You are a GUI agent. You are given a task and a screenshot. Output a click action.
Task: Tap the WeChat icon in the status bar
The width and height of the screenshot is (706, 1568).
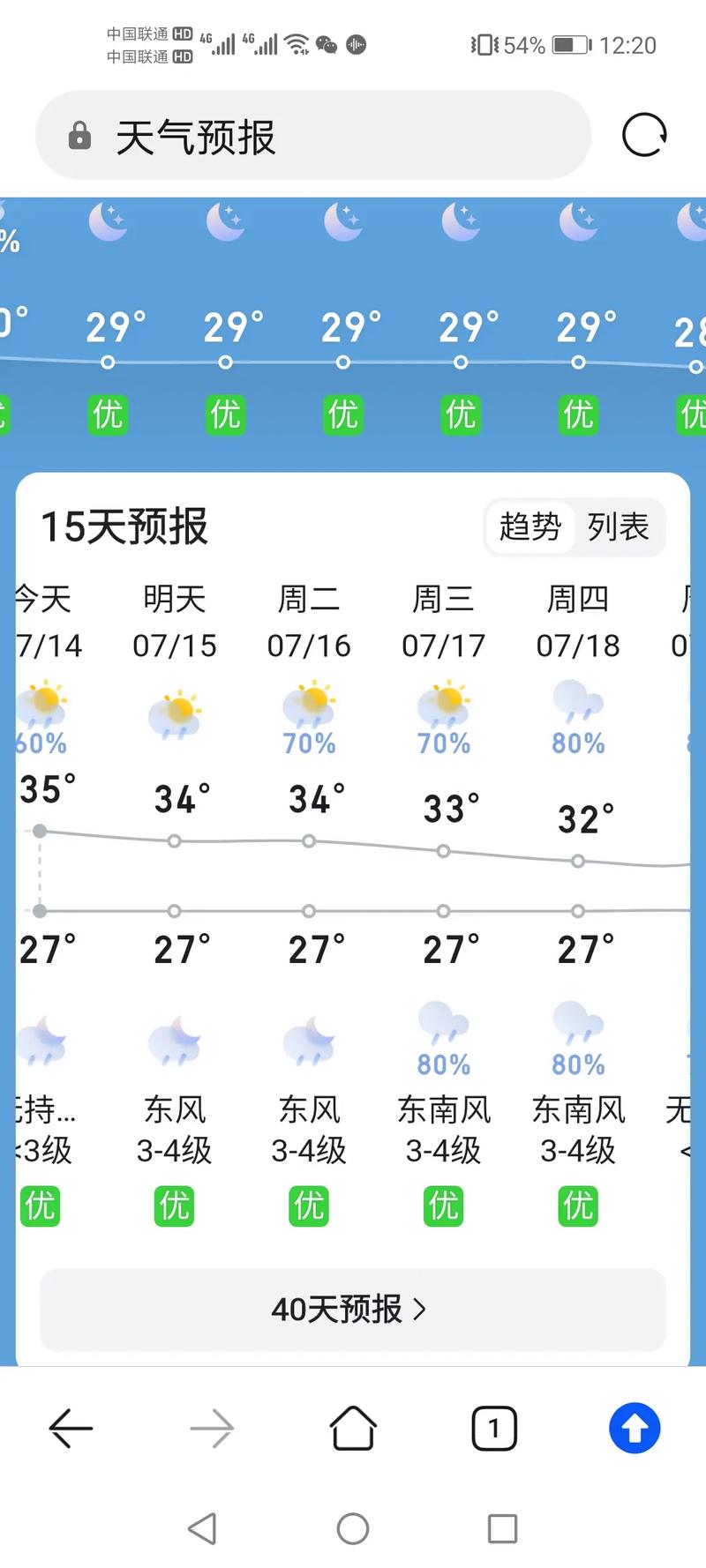[325, 43]
